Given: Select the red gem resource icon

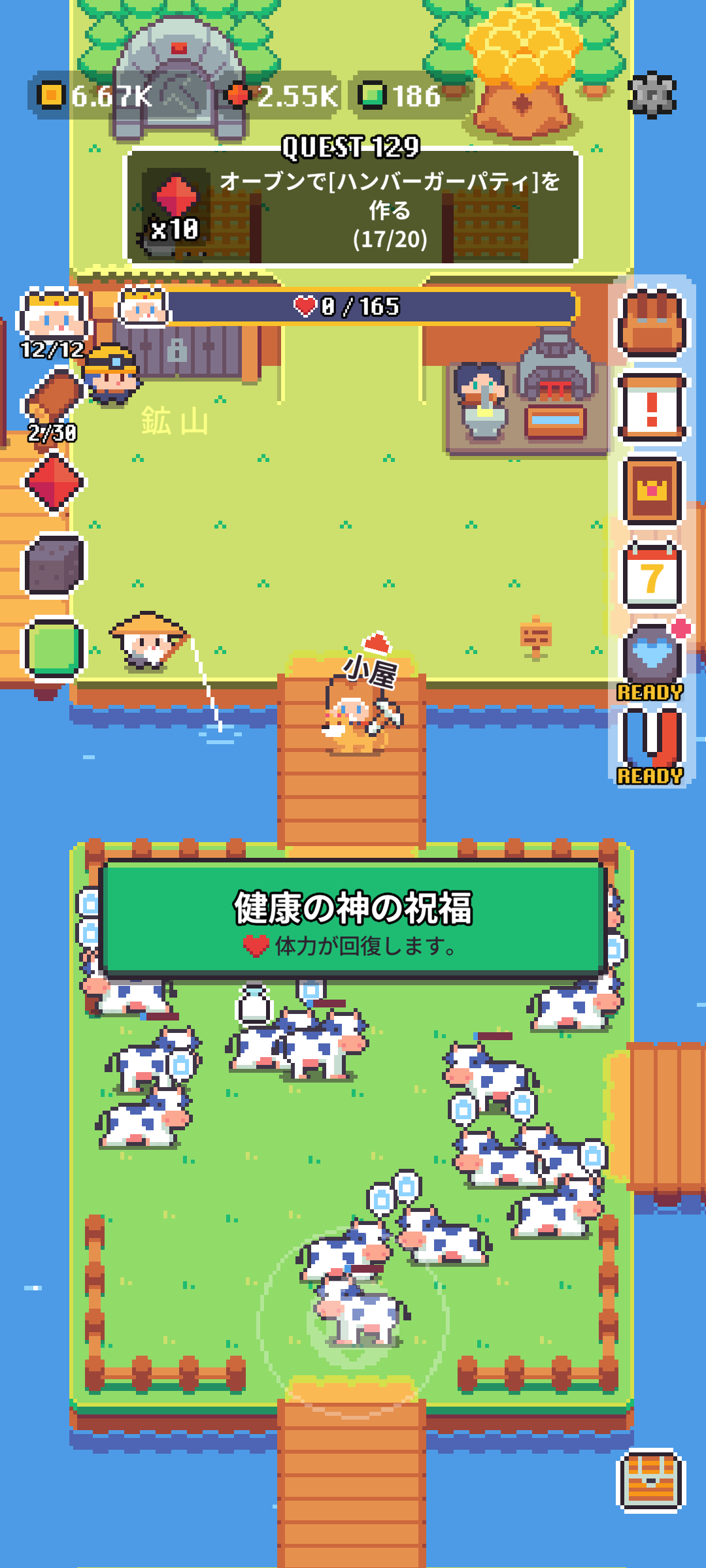Looking at the screenshot, I should pos(54,482).
